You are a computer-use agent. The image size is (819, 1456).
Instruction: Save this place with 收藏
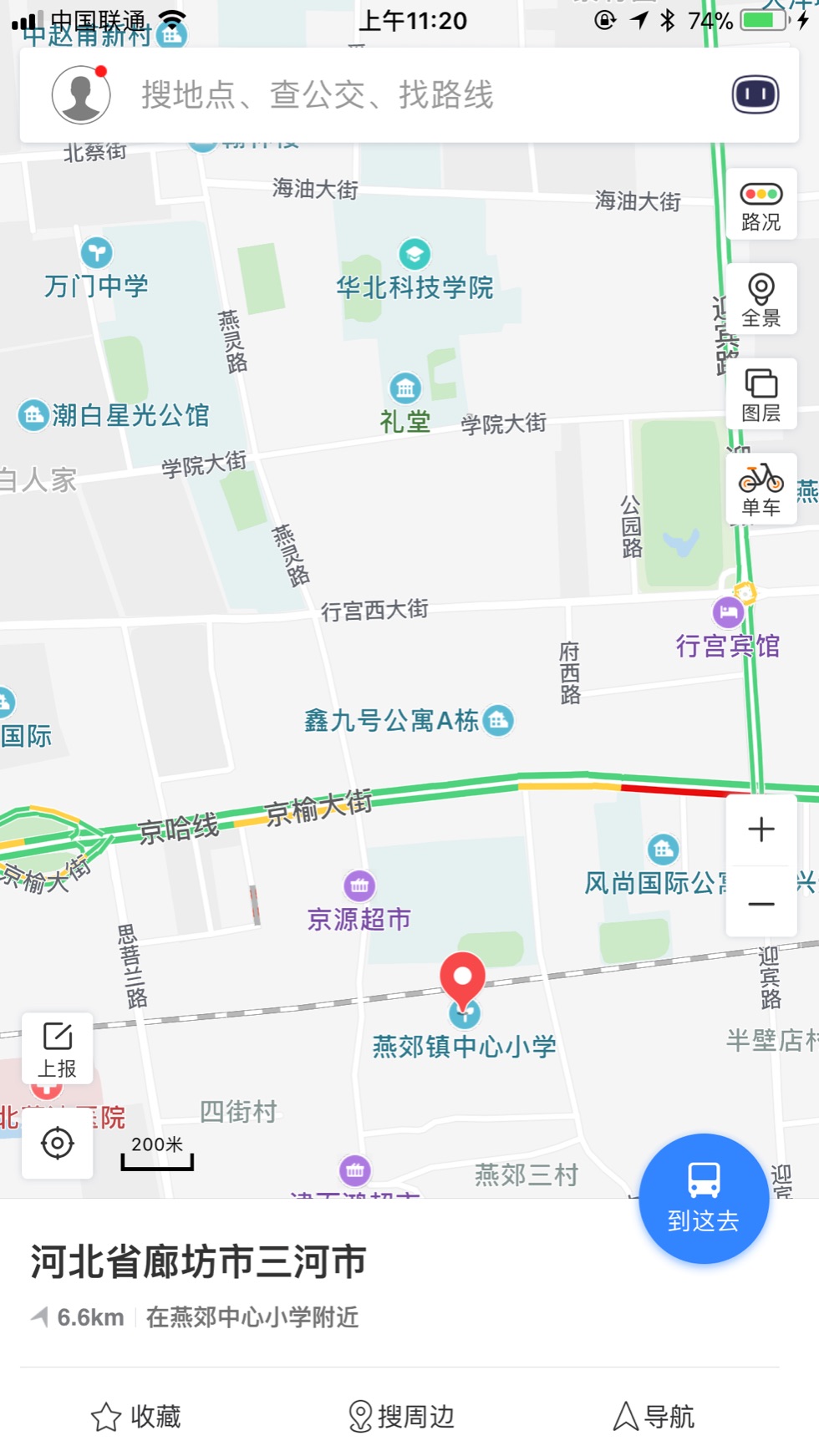click(x=135, y=1417)
